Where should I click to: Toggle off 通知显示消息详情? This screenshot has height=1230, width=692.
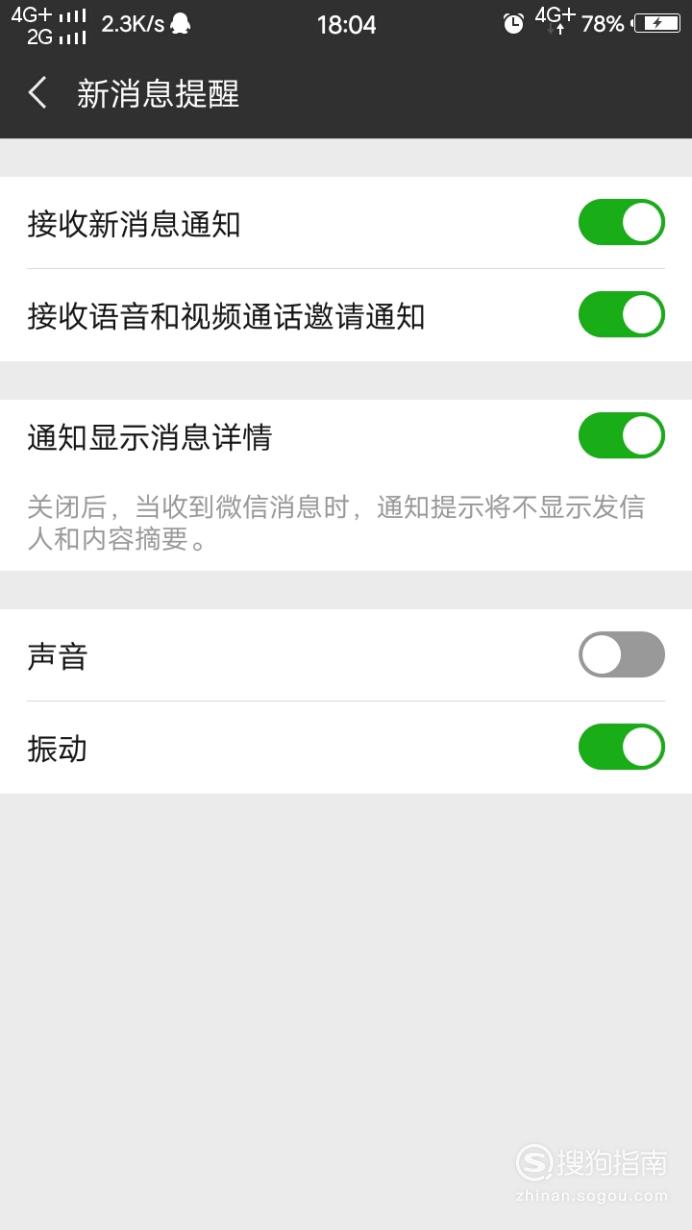click(x=621, y=436)
